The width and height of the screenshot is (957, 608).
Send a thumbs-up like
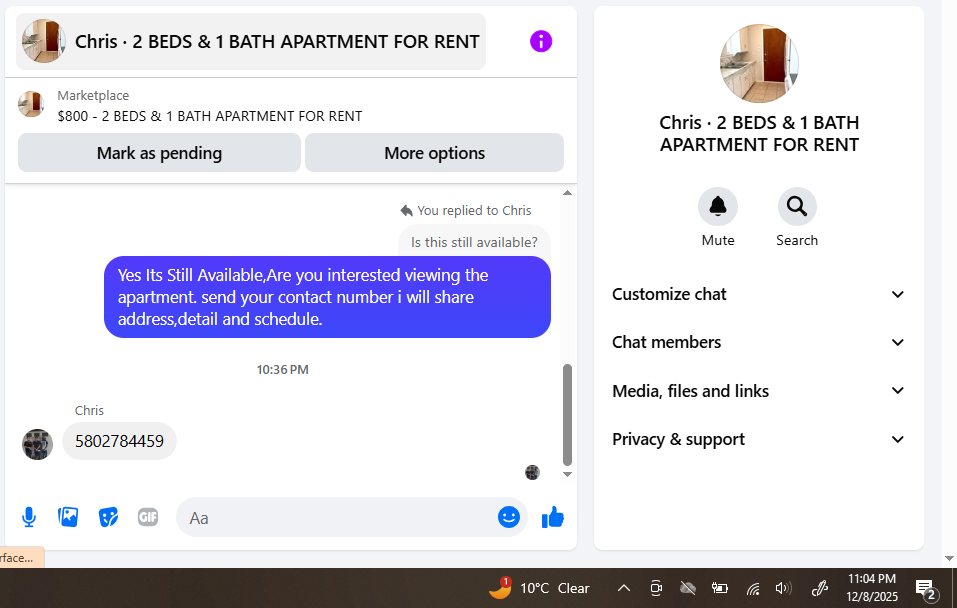(x=553, y=517)
